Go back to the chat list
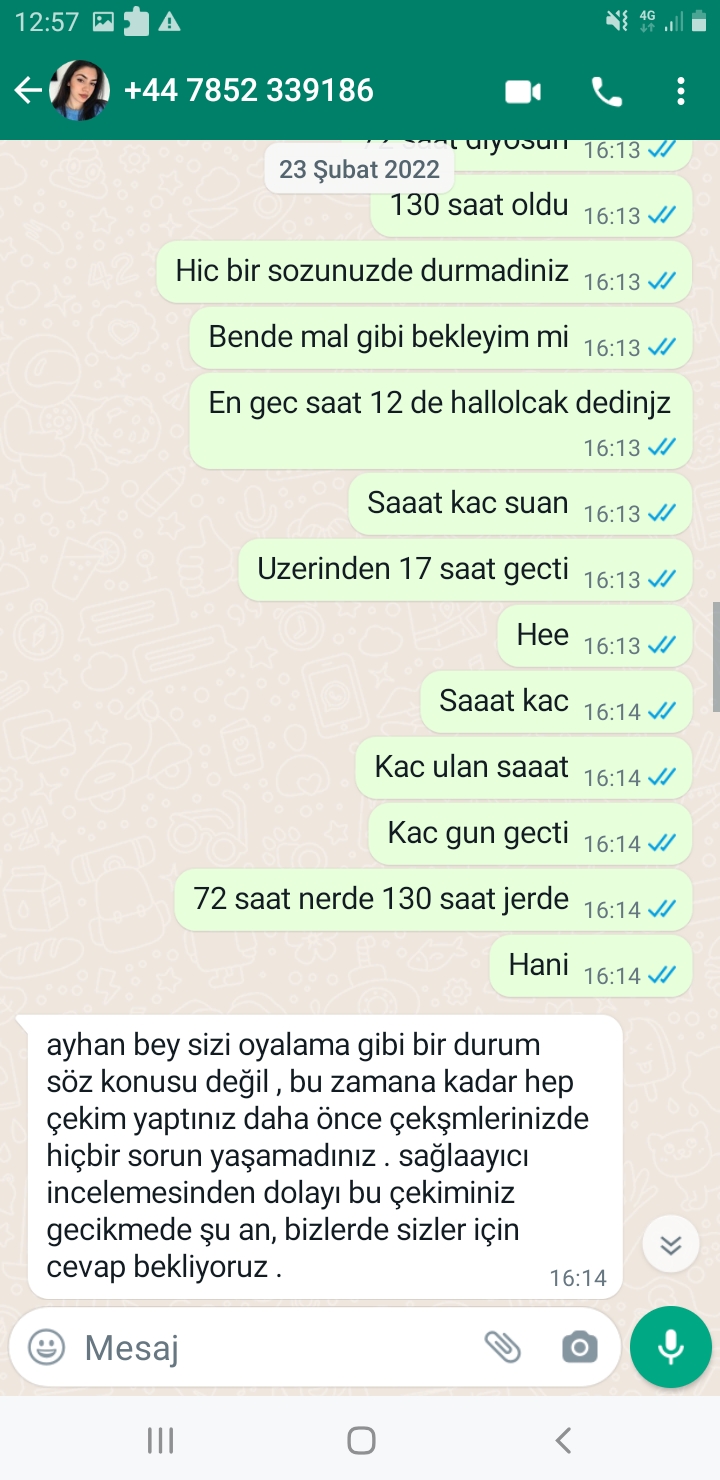The height and width of the screenshot is (1480, 720). [x=27, y=92]
